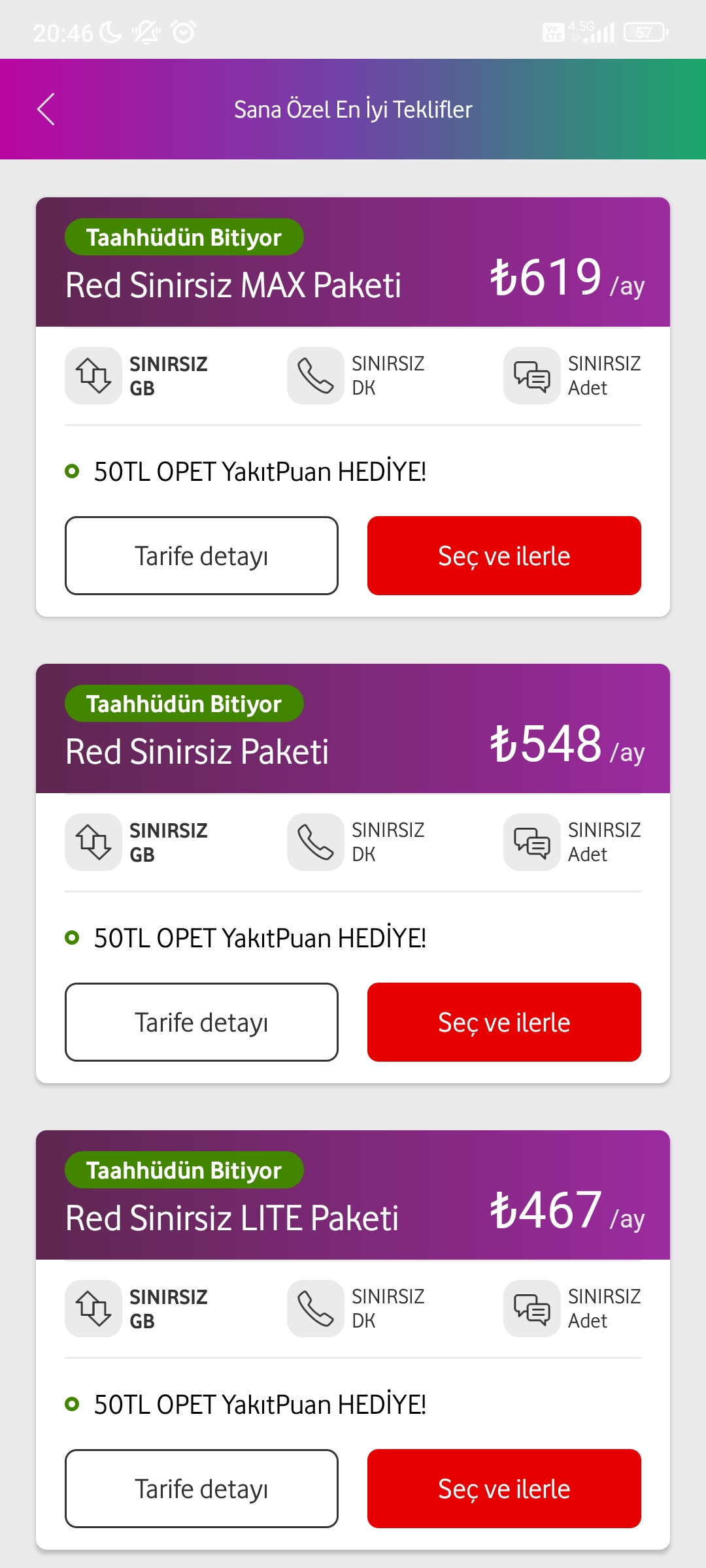Open Tarife detayı for Red Sinirsiz MAX Paketi
This screenshot has width=706, height=1568.
click(201, 555)
